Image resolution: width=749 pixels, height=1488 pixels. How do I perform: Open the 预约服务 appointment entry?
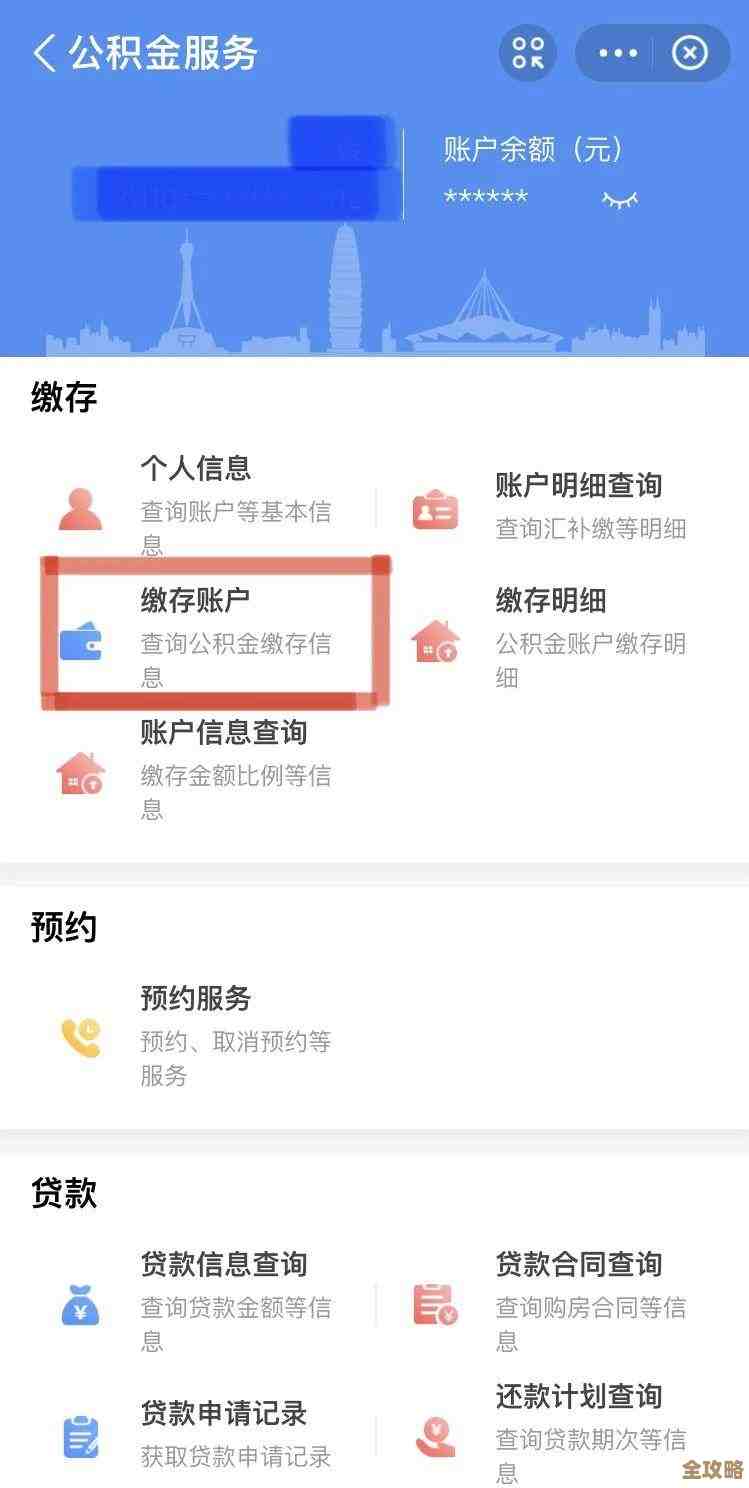(x=195, y=999)
